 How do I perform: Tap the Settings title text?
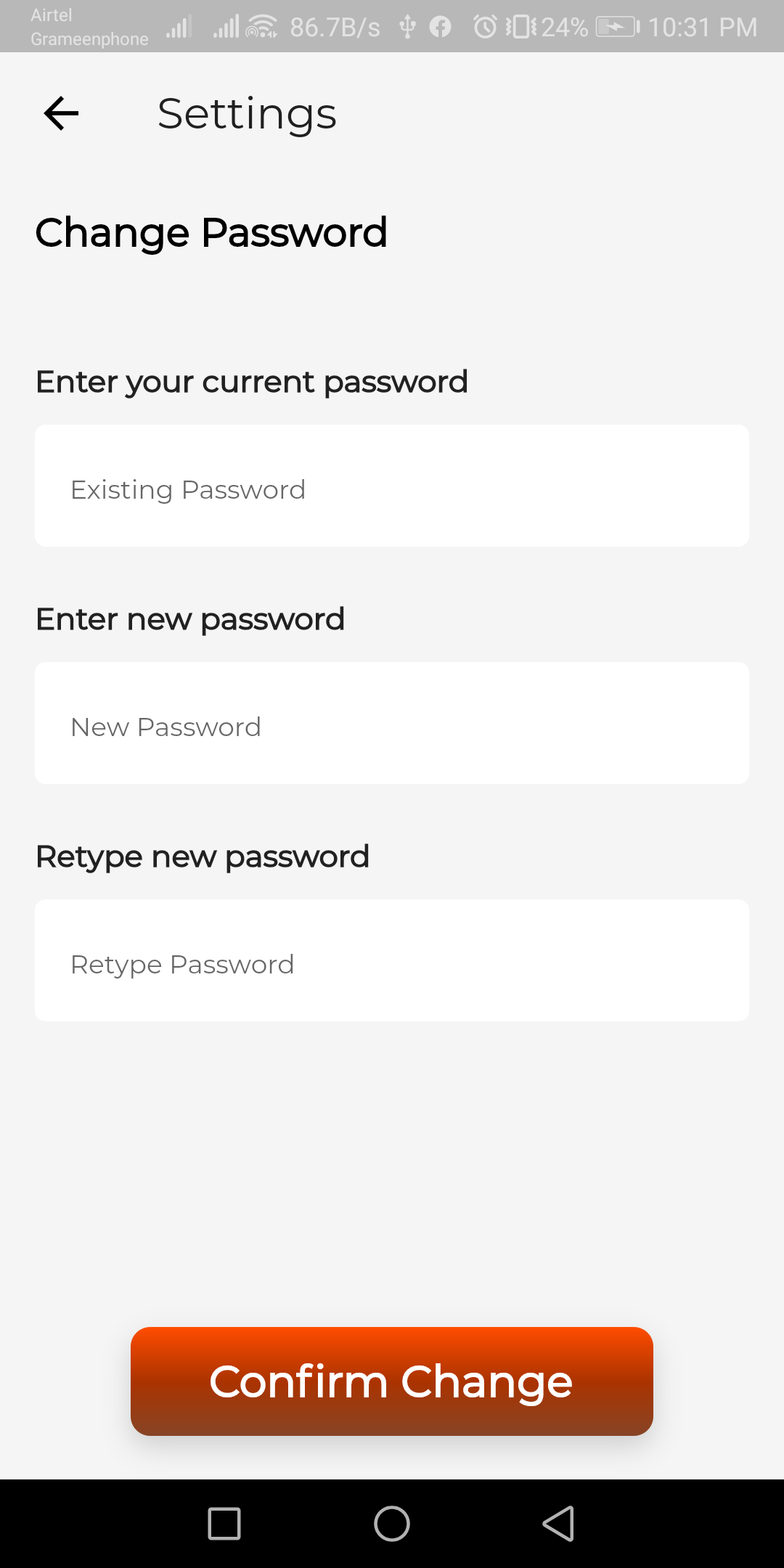pyautogui.click(x=247, y=113)
